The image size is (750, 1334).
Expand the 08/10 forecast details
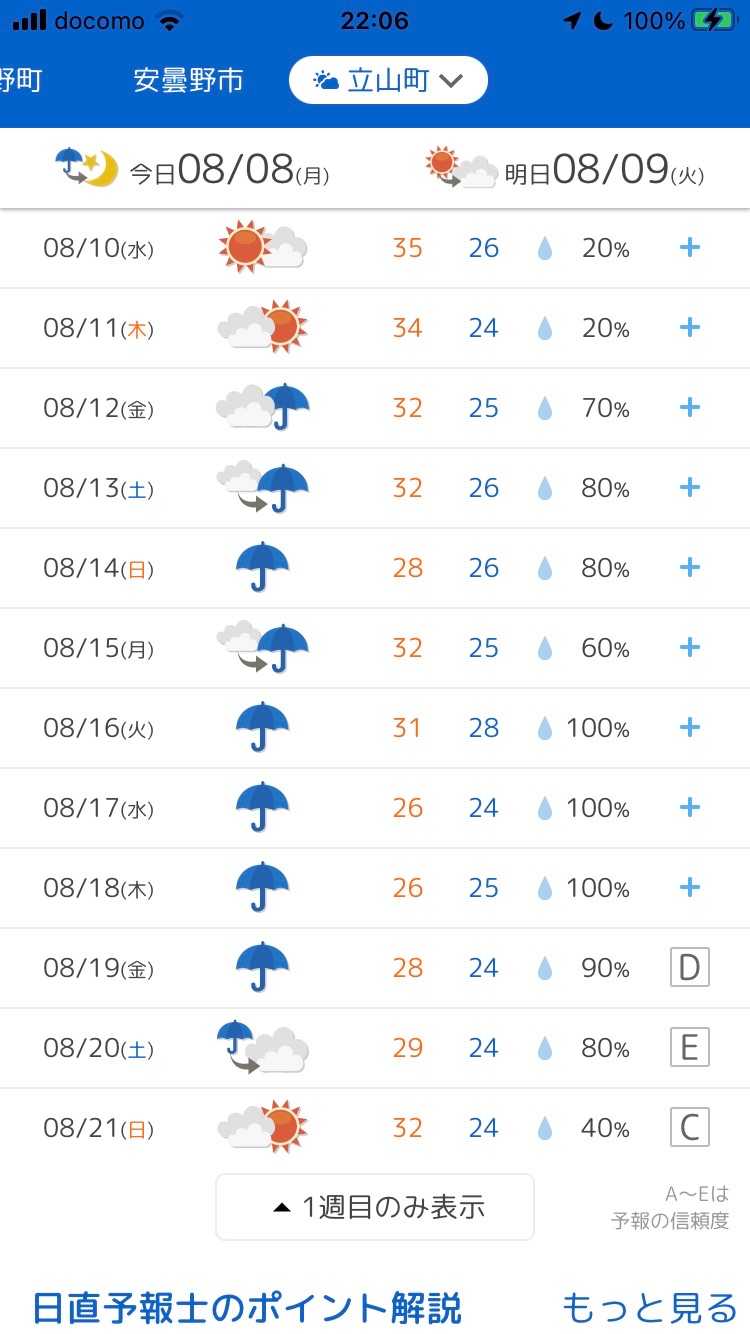[x=689, y=247]
